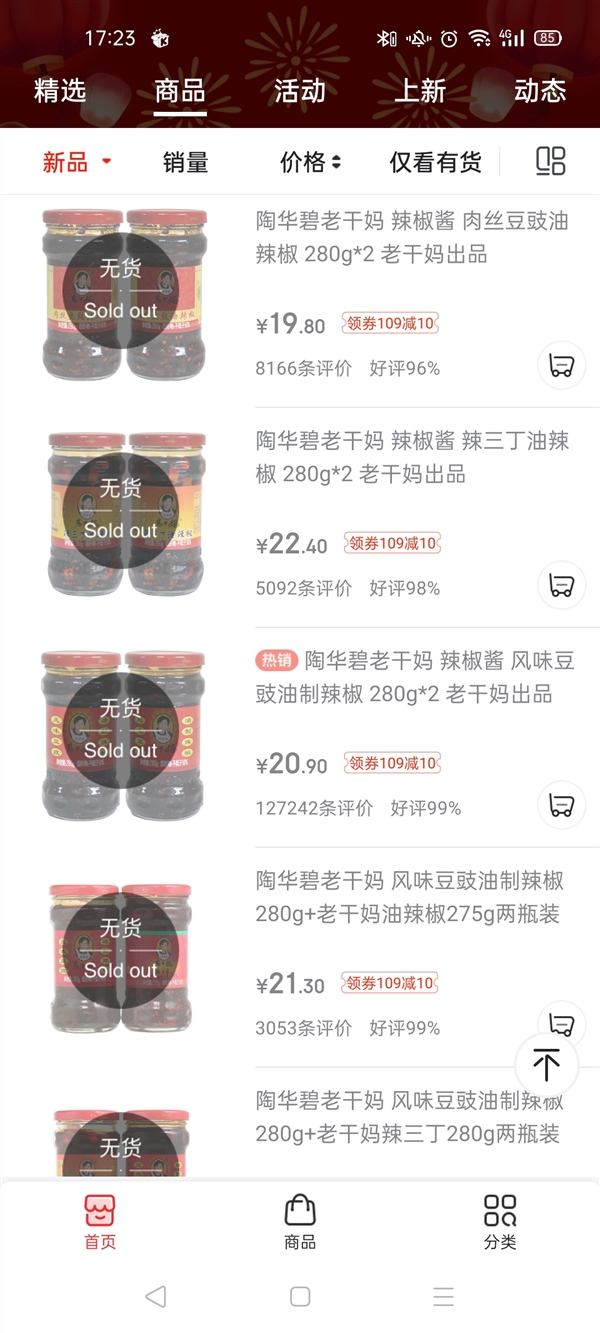
Task: Tap the system back button
Action: coord(155,1297)
